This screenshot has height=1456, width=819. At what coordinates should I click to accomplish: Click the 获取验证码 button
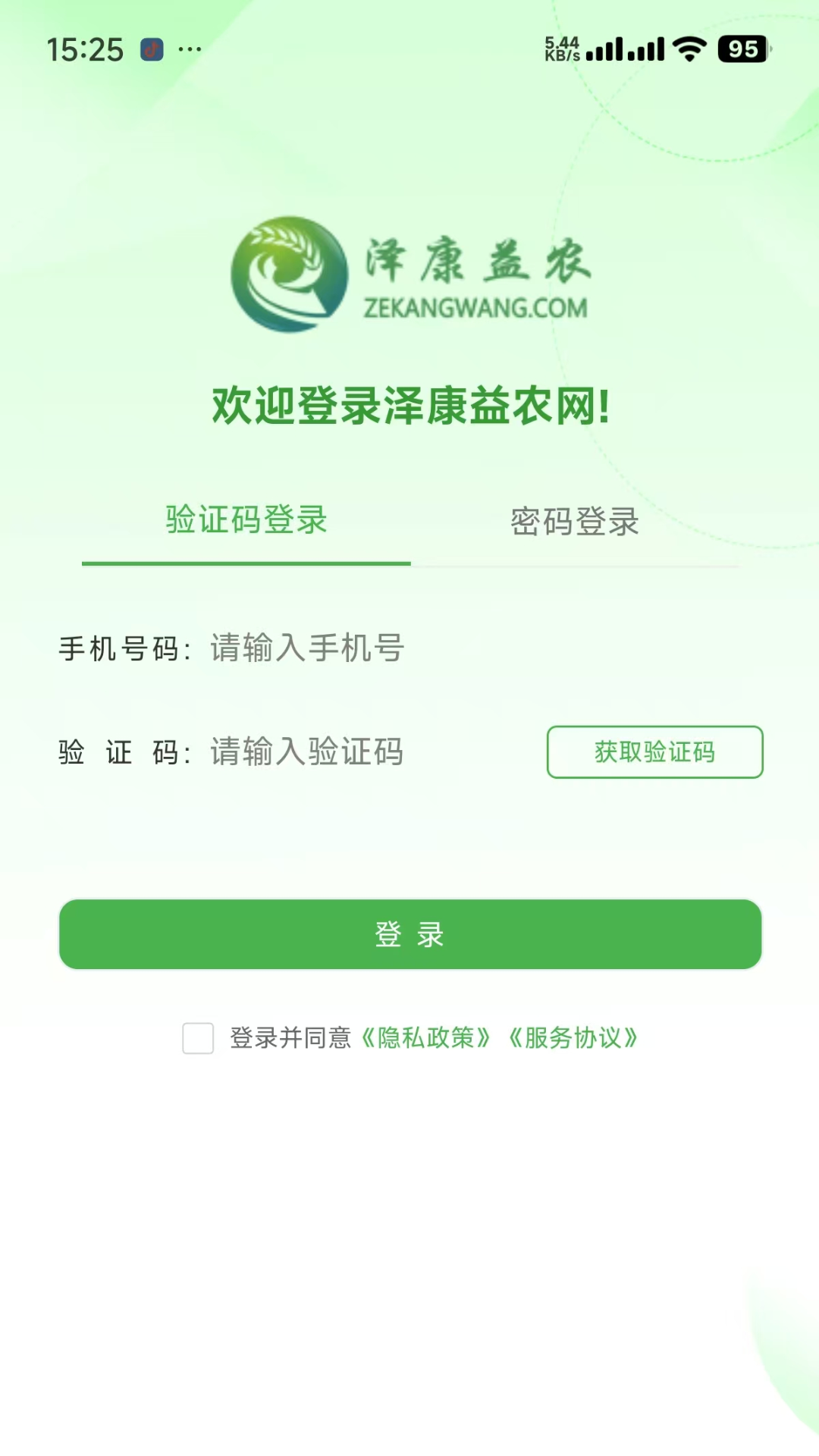coord(654,752)
